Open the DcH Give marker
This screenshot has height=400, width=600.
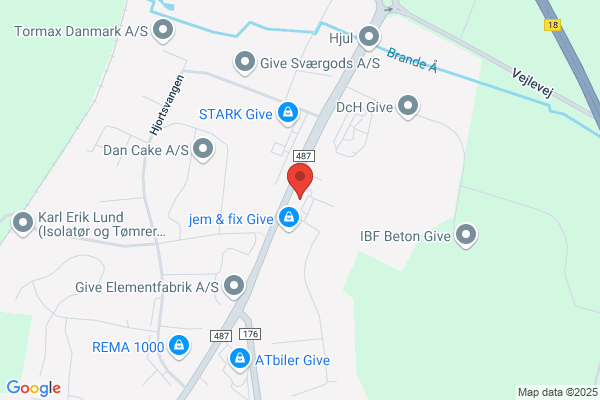408,106
